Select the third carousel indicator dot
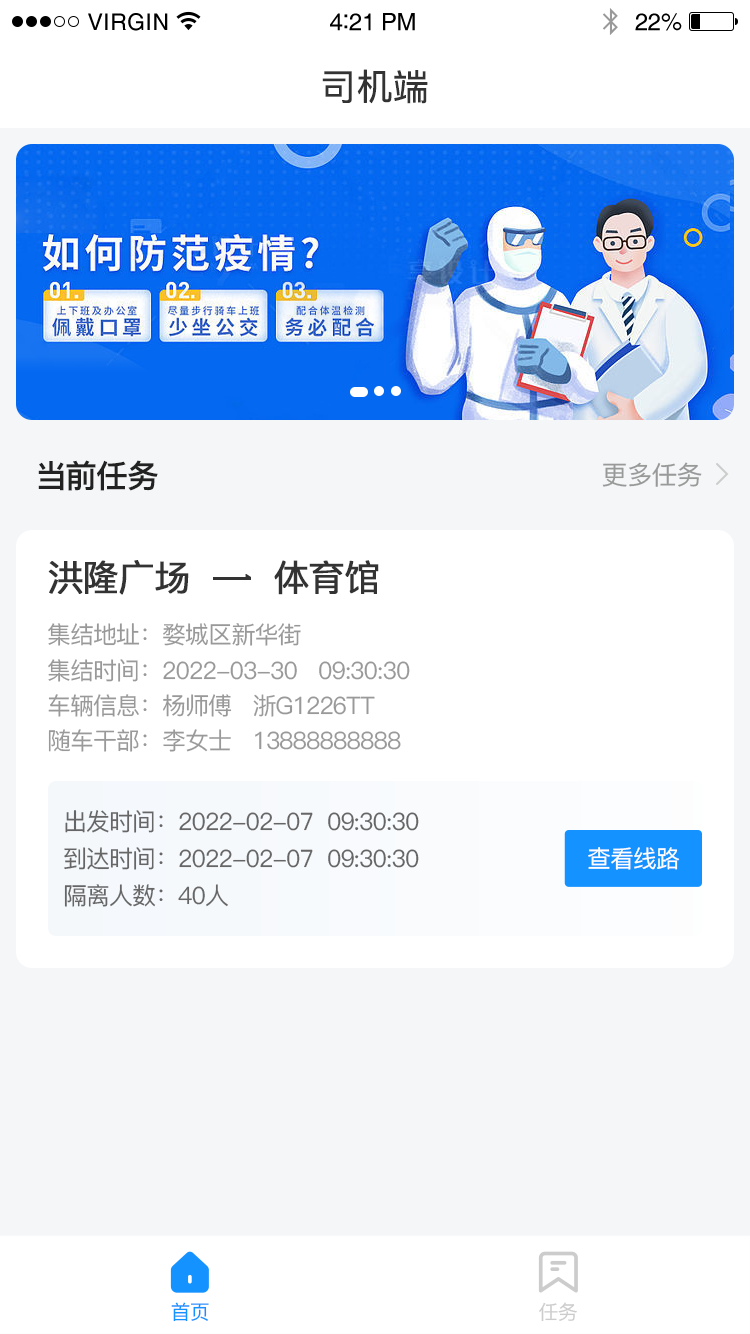Image resolution: width=750 pixels, height=1334 pixels. point(395,390)
